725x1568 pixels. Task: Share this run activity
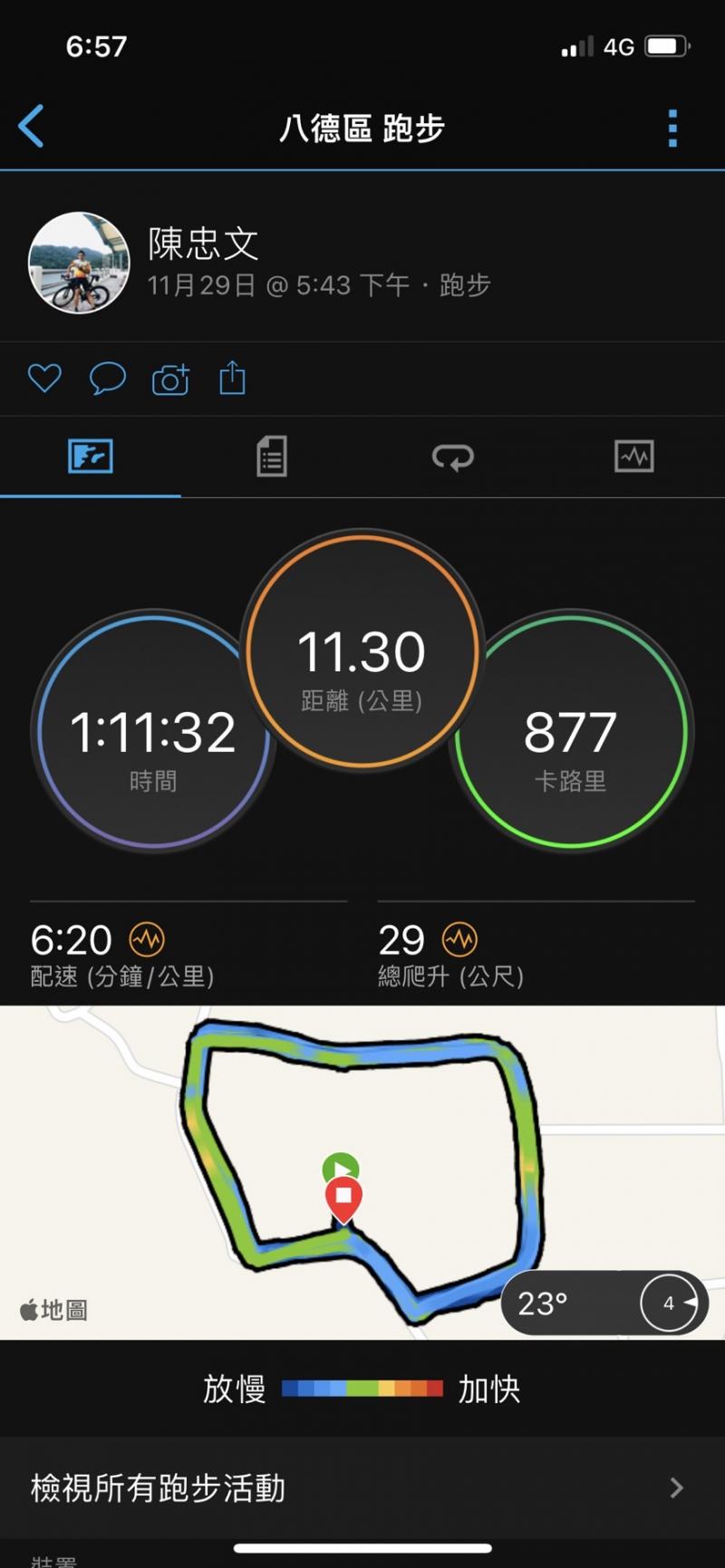pyautogui.click(x=232, y=378)
